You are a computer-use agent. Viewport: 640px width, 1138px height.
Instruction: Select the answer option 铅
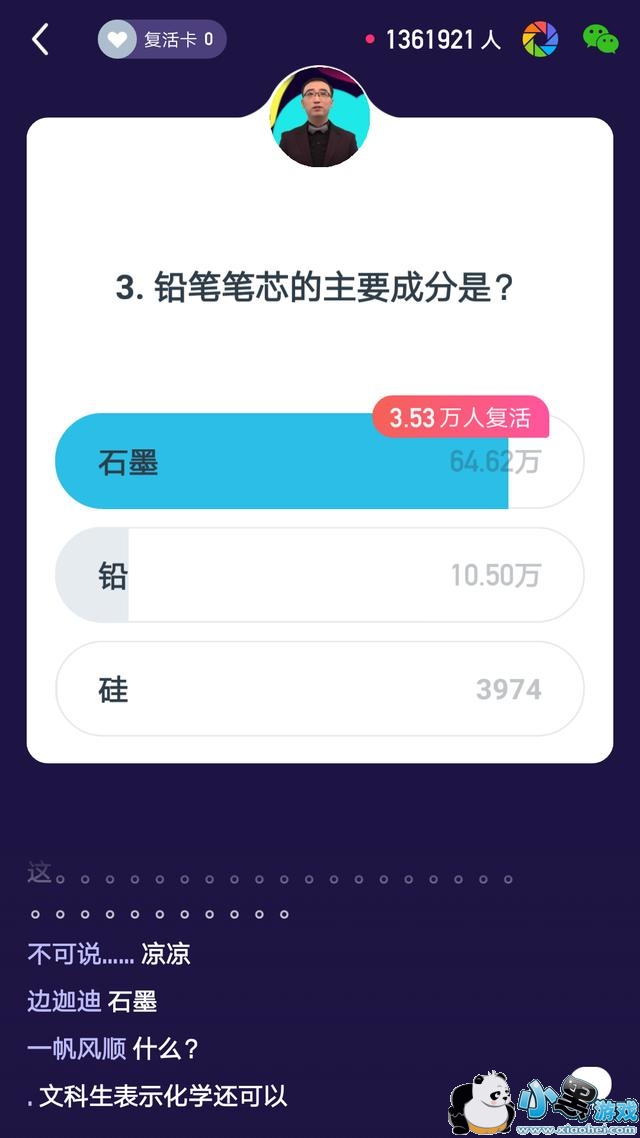(318, 576)
